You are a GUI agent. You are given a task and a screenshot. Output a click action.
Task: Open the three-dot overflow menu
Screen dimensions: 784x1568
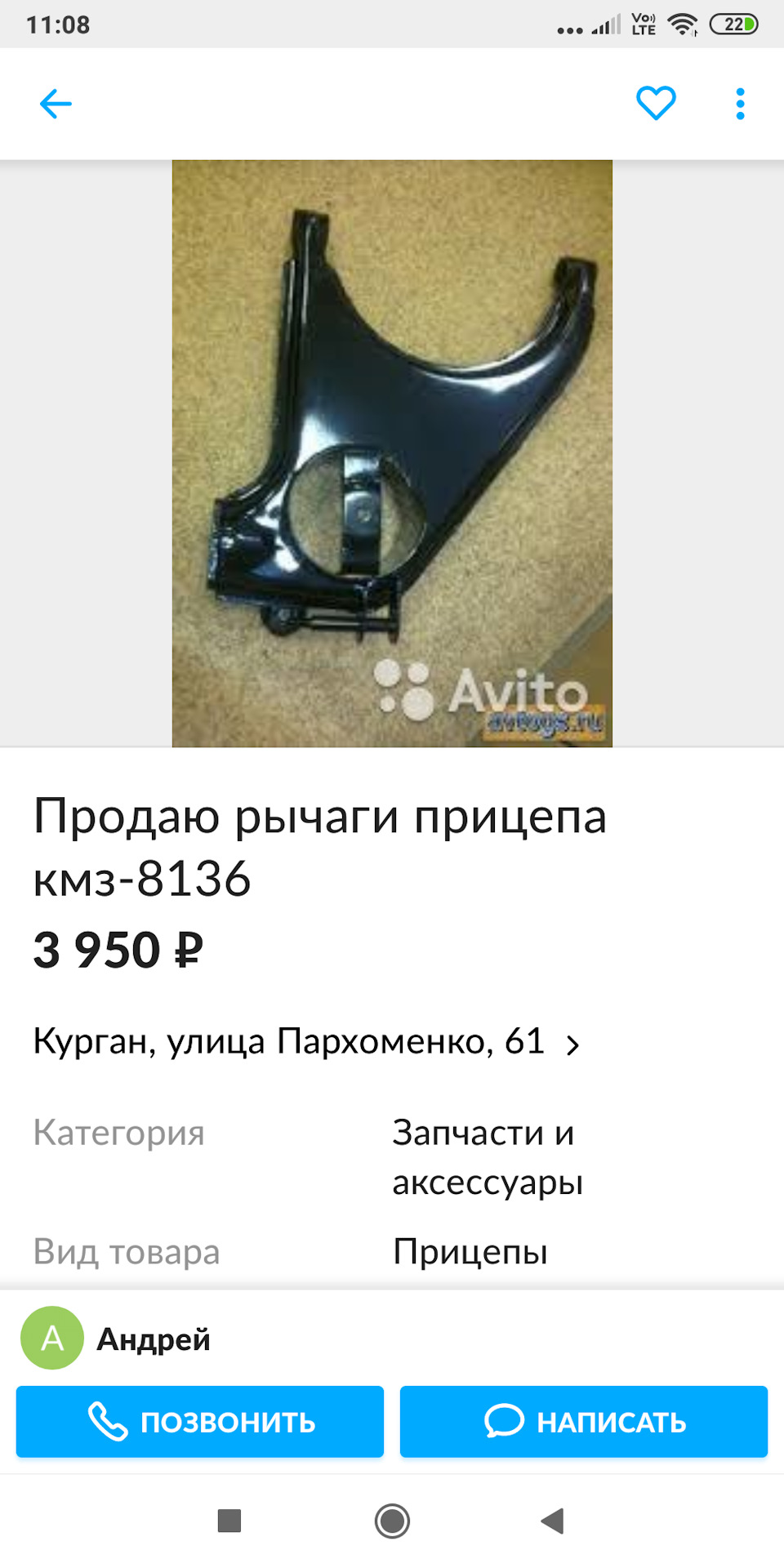[x=740, y=104]
